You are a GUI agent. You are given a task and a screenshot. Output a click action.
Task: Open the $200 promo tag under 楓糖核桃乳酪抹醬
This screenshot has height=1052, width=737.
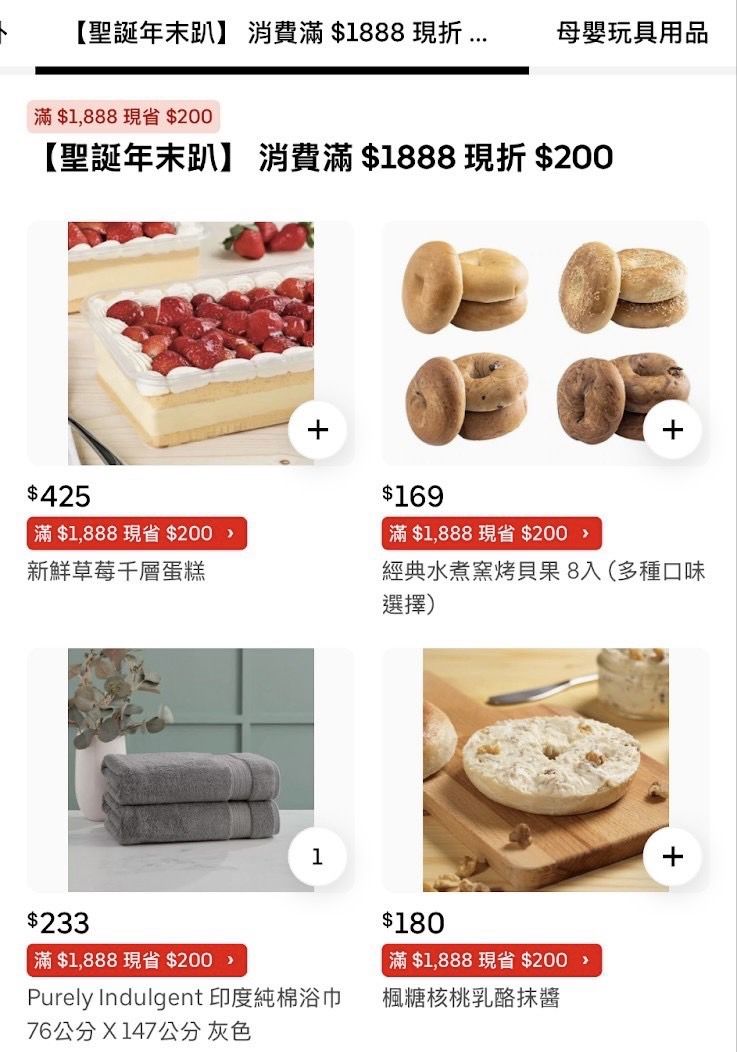click(x=491, y=960)
